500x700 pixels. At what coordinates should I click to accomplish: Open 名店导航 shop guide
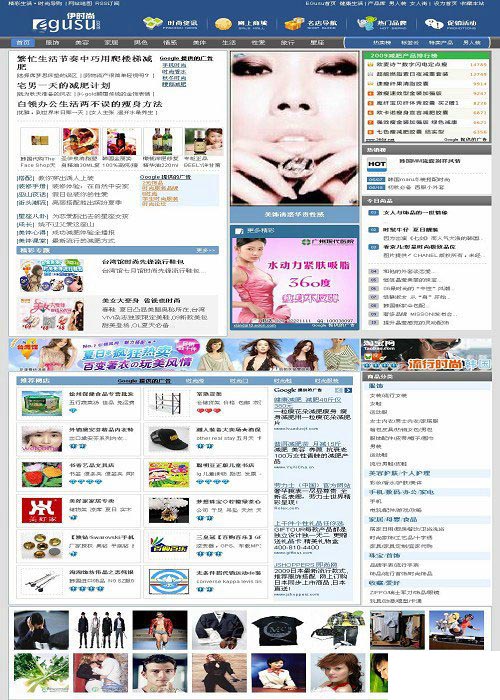tap(311, 23)
